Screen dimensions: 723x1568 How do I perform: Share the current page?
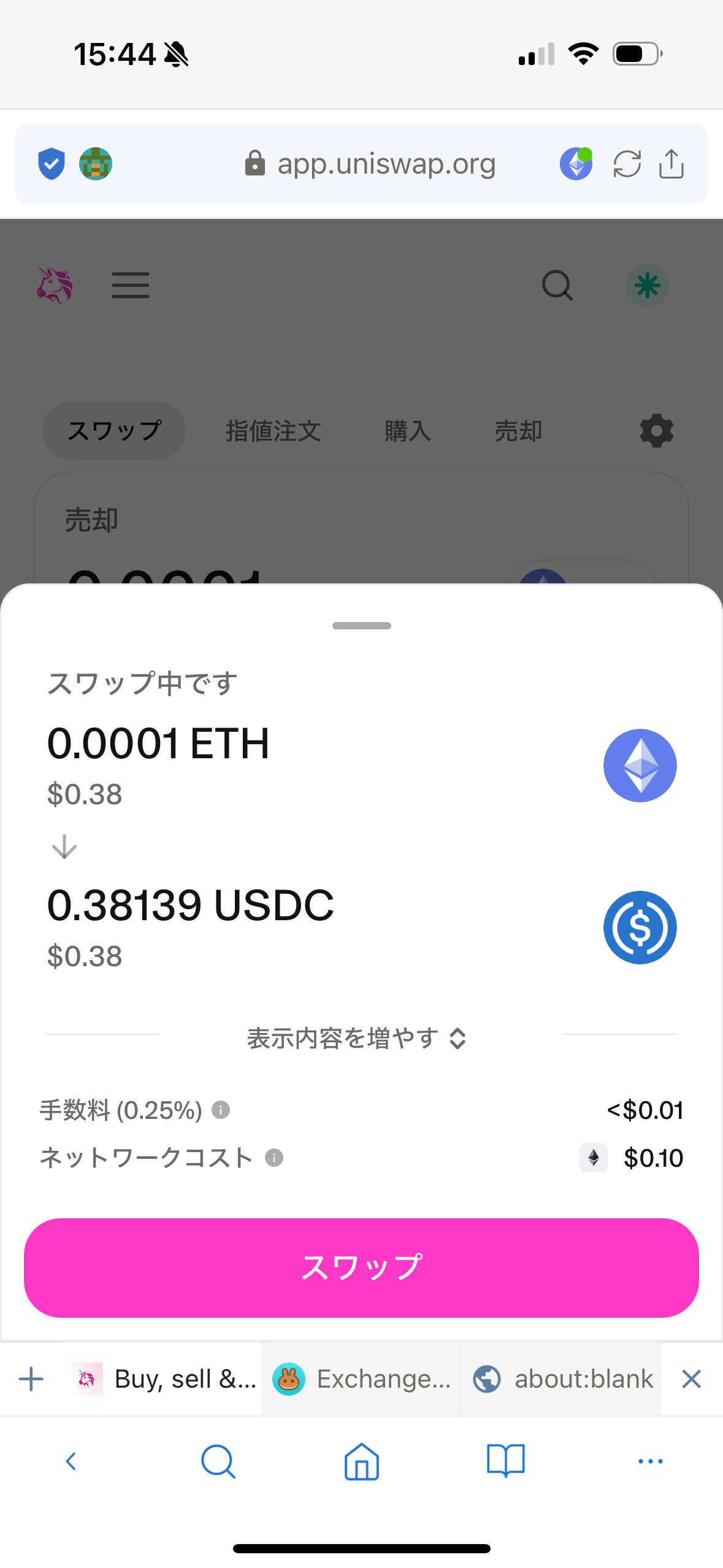point(671,164)
